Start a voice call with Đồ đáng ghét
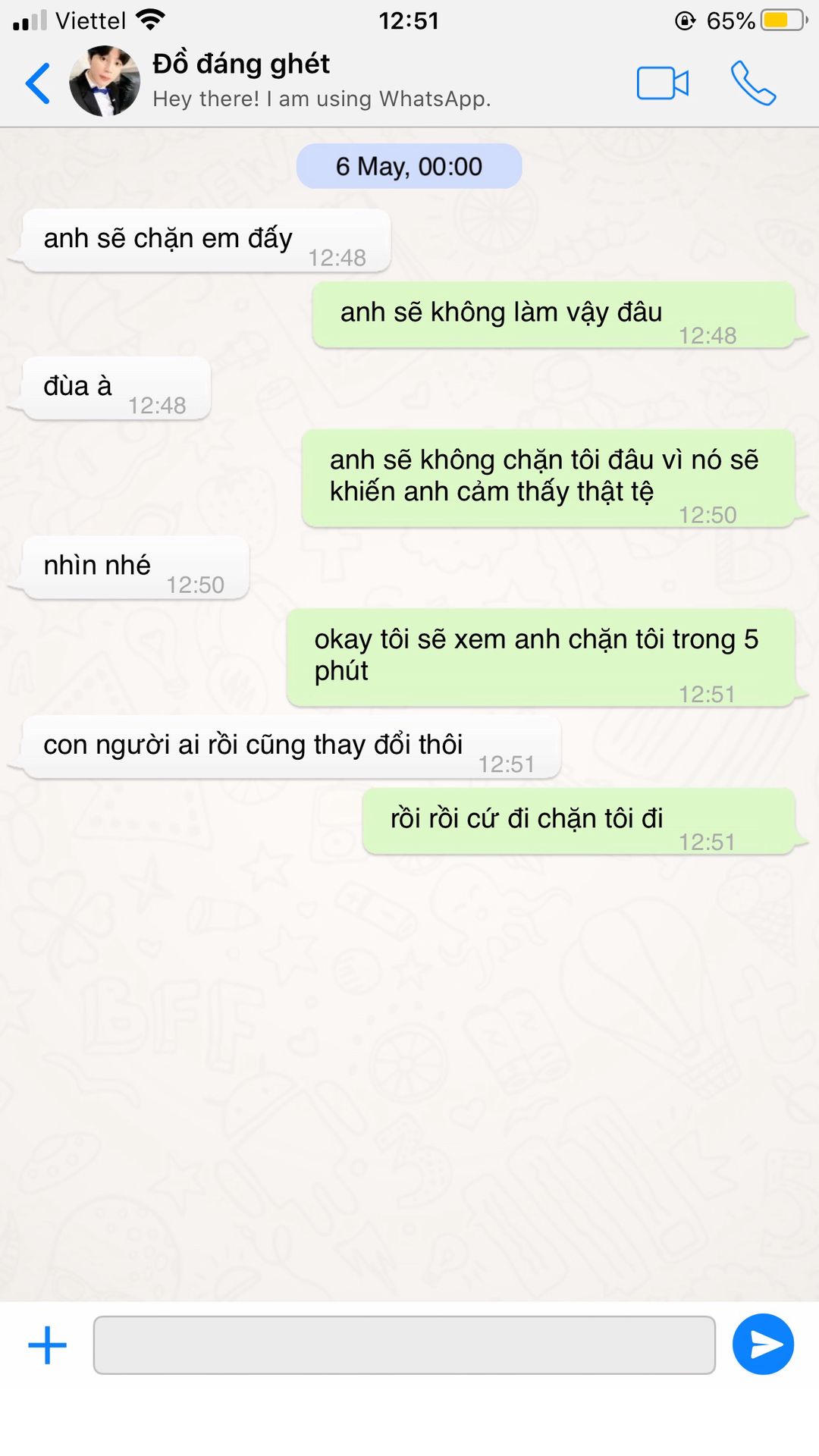Viewport: 819px width, 1456px height. (752, 83)
